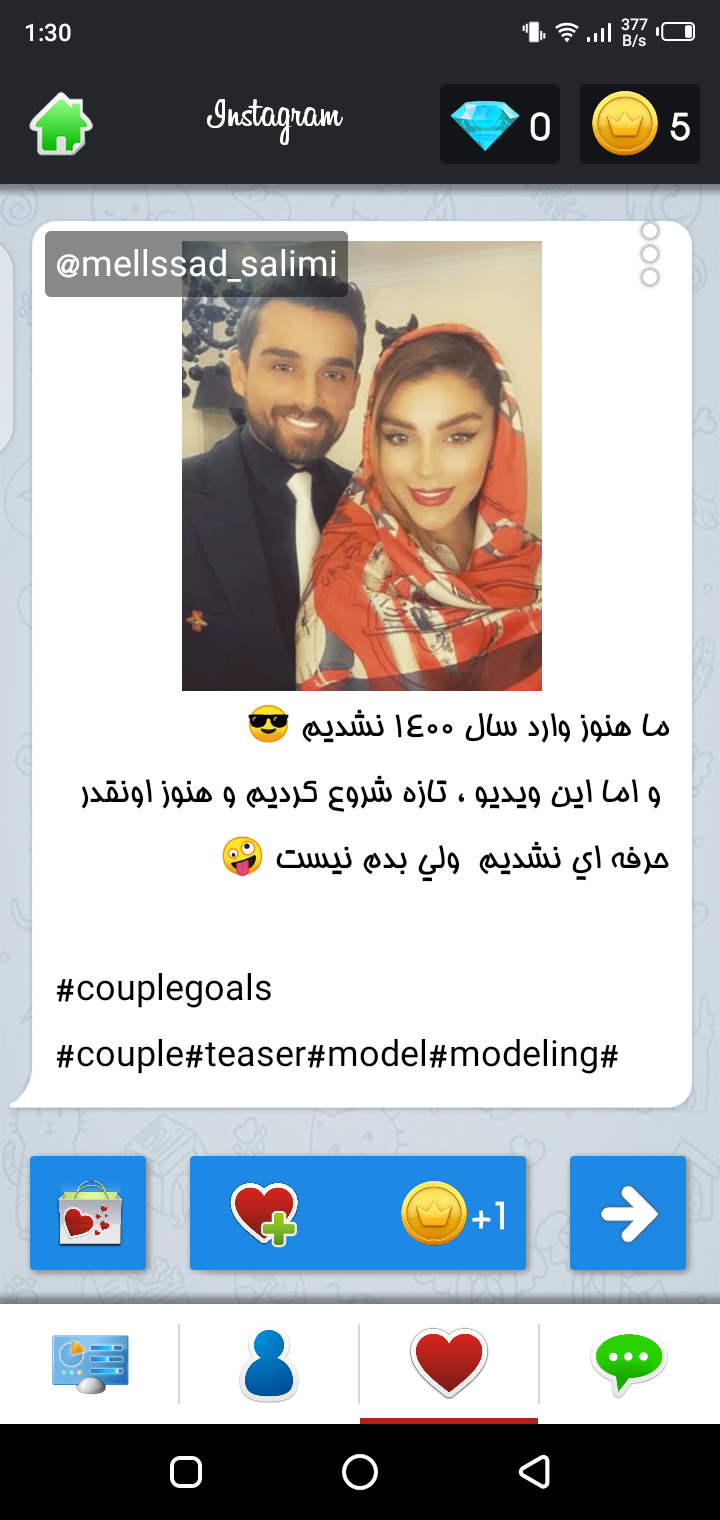Open the hearts shop bag button
Viewport: 720px width, 1520px height.
tap(88, 1213)
